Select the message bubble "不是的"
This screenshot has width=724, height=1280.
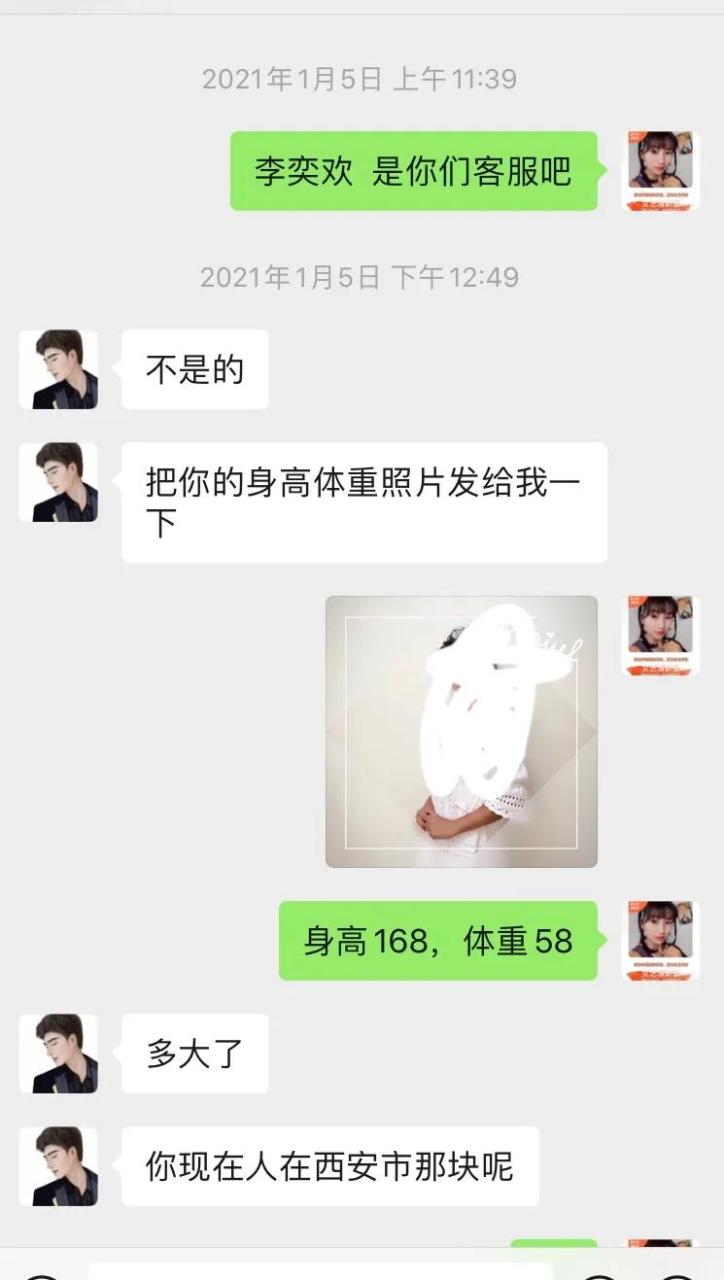(x=195, y=370)
